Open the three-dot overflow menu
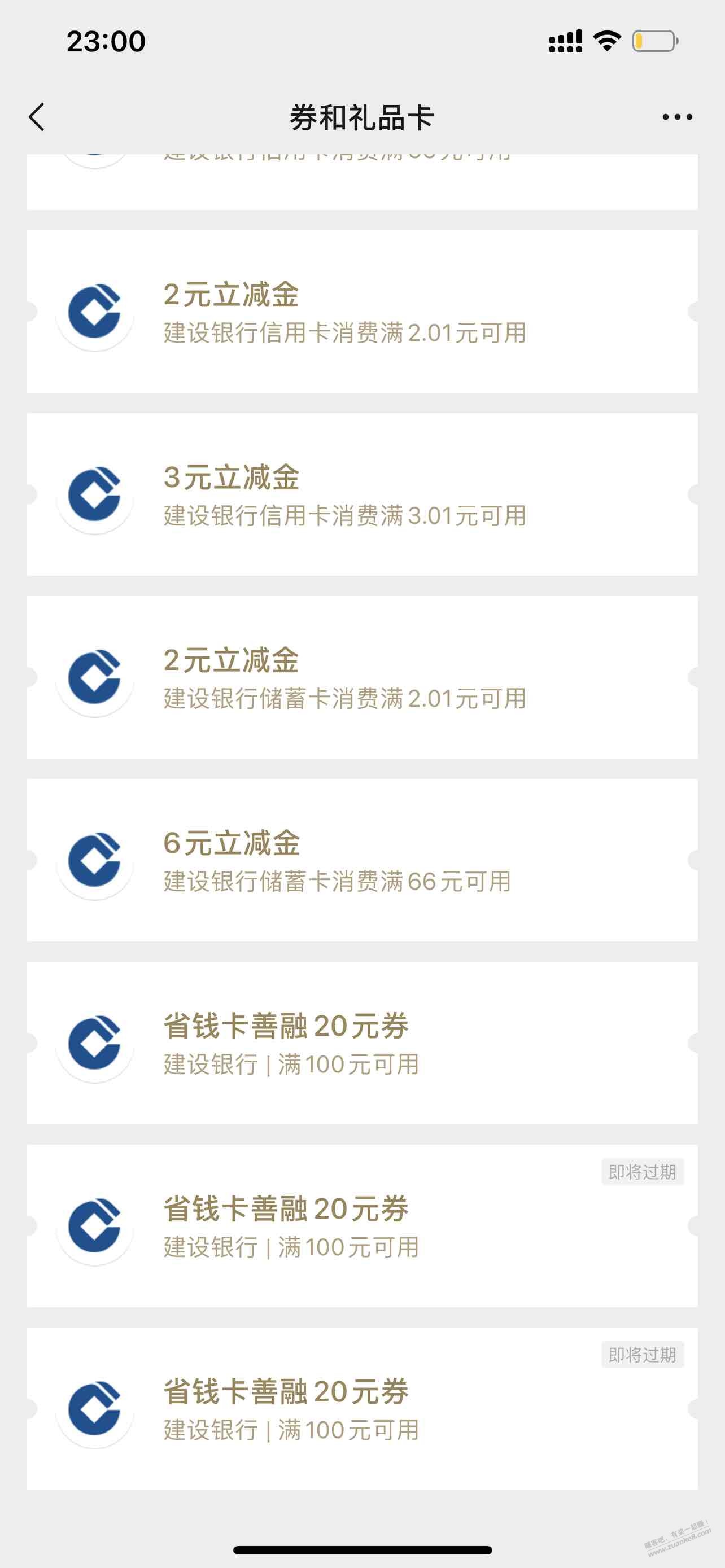 677,117
